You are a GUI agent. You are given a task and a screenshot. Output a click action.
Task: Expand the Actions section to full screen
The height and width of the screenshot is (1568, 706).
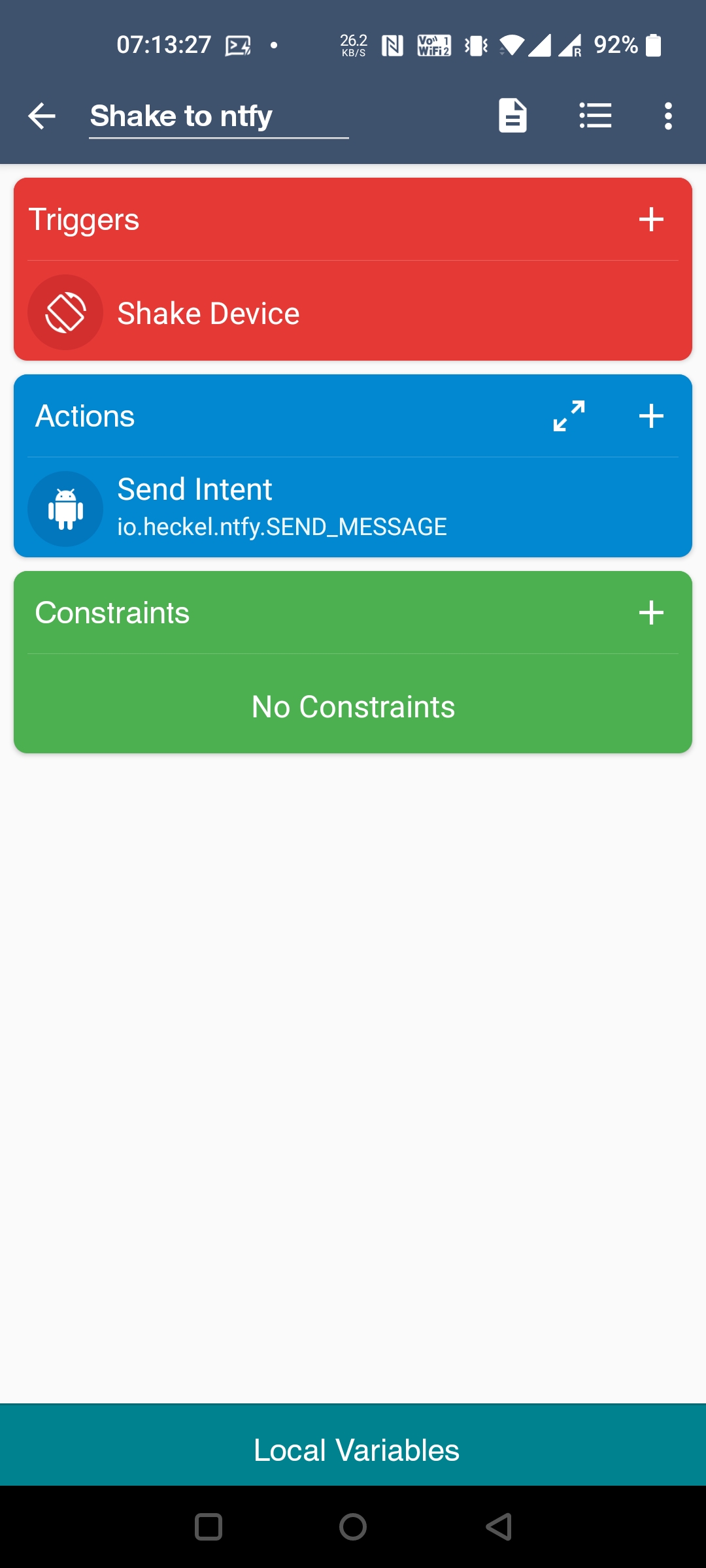coord(569,416)
